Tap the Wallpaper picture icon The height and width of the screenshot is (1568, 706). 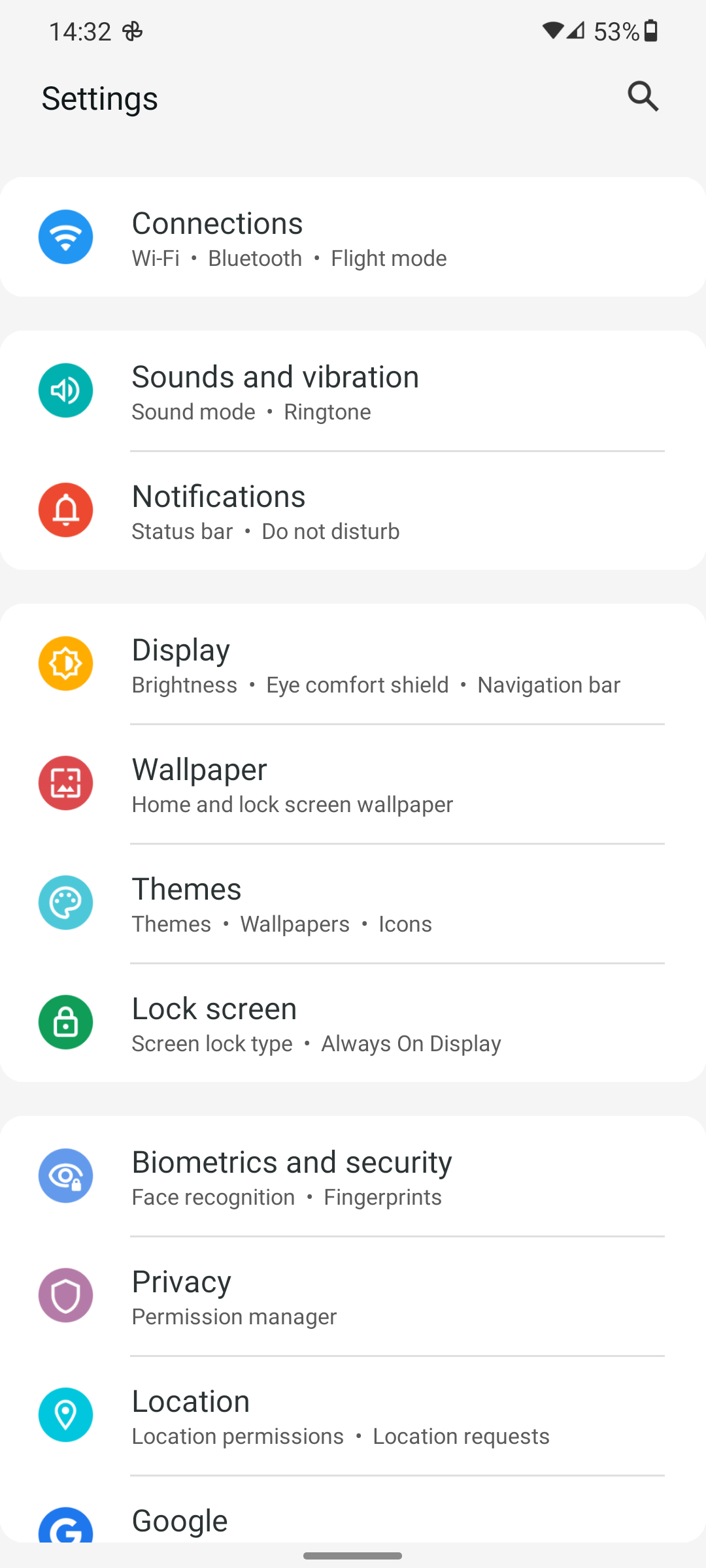[65, 783]
